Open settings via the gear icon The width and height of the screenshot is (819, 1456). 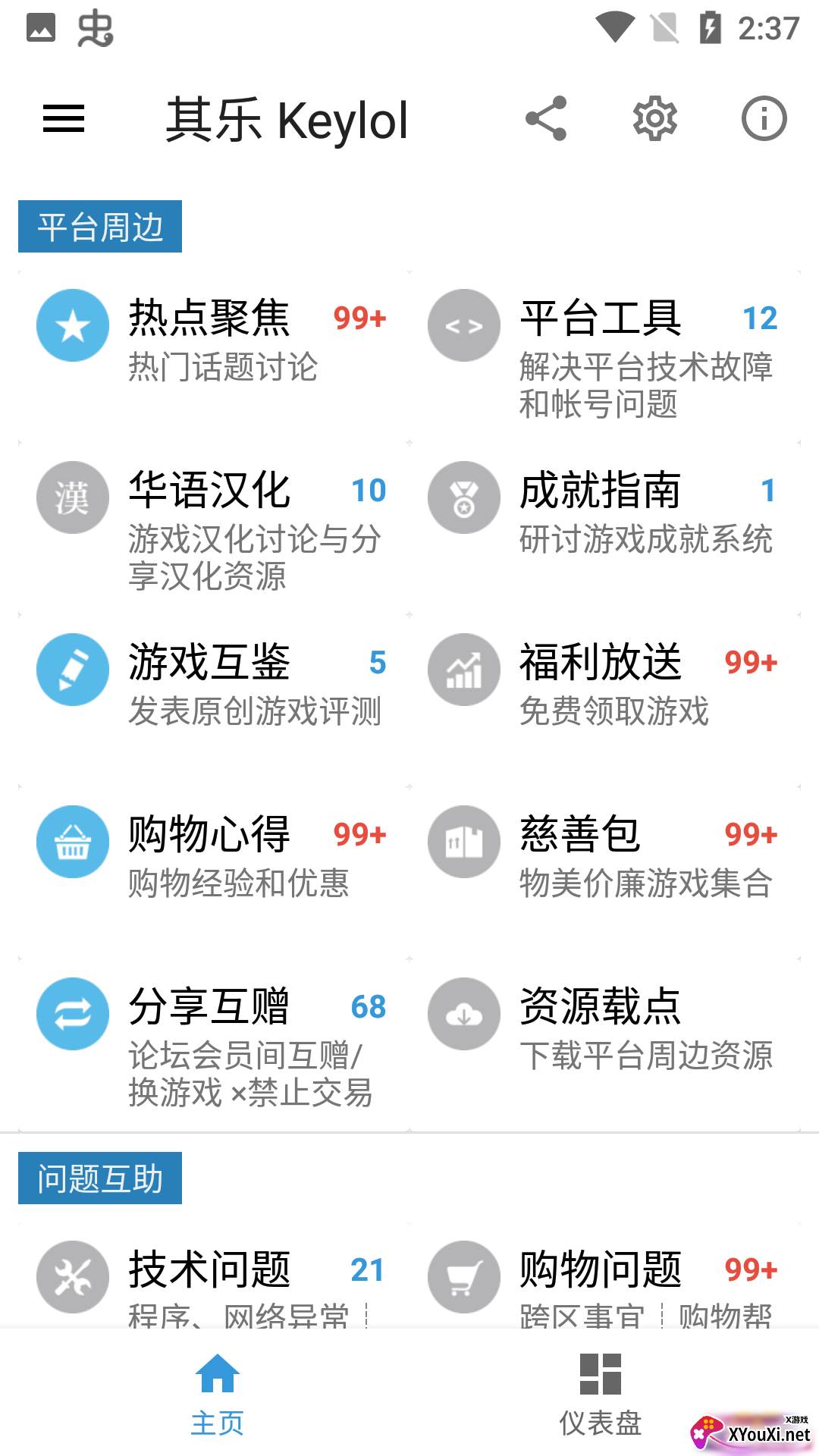[x=655, y=118]
